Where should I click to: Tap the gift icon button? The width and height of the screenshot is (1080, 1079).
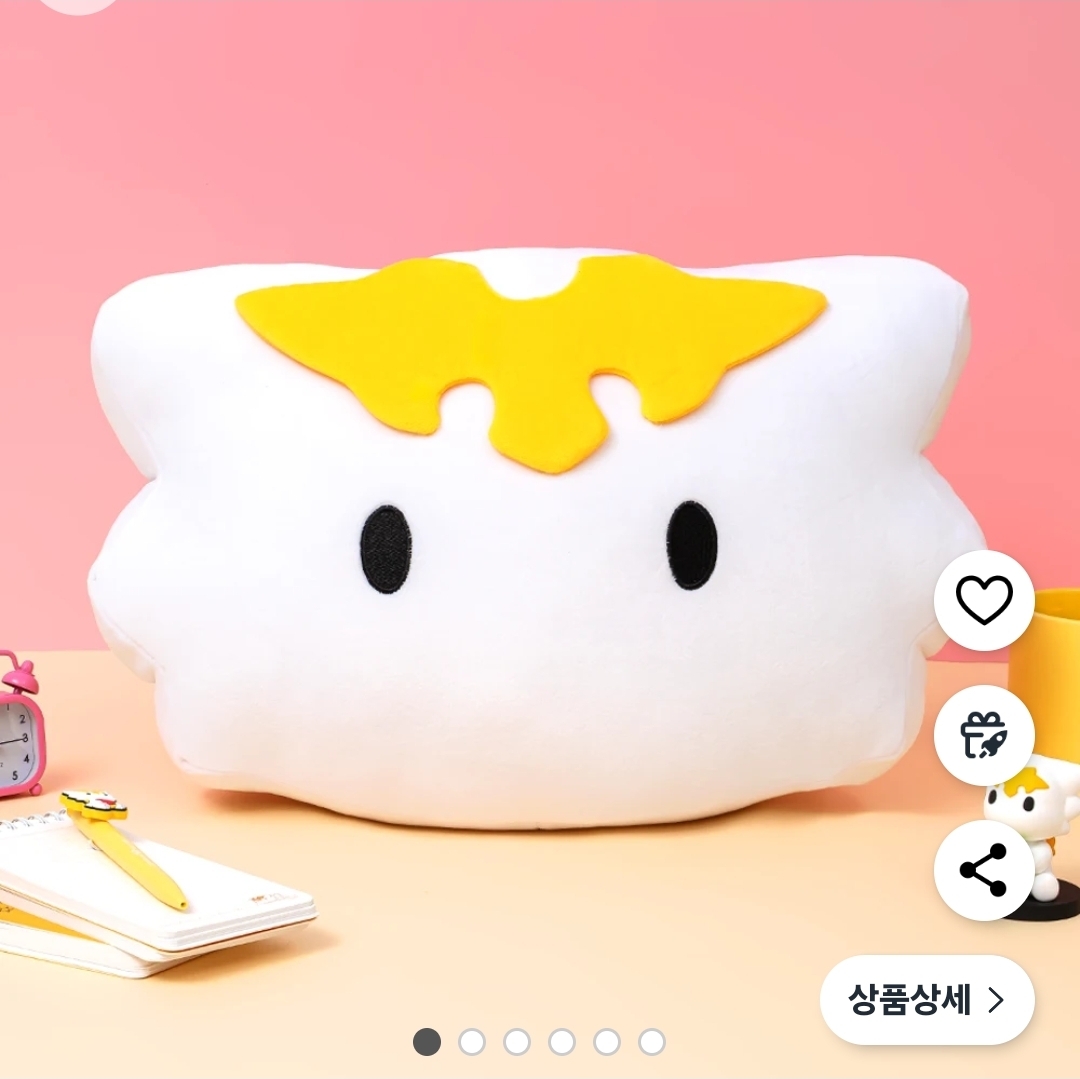pos(984,735)
